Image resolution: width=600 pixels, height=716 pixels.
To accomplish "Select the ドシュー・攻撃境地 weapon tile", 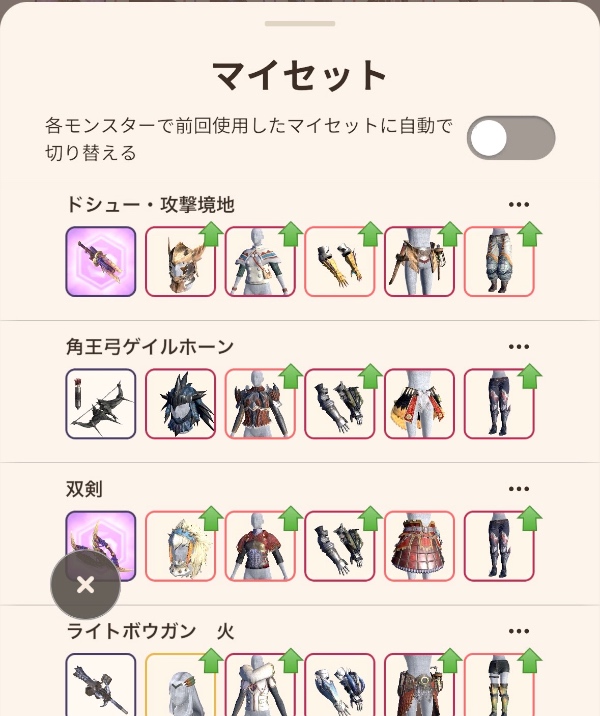I will [101, 262].
